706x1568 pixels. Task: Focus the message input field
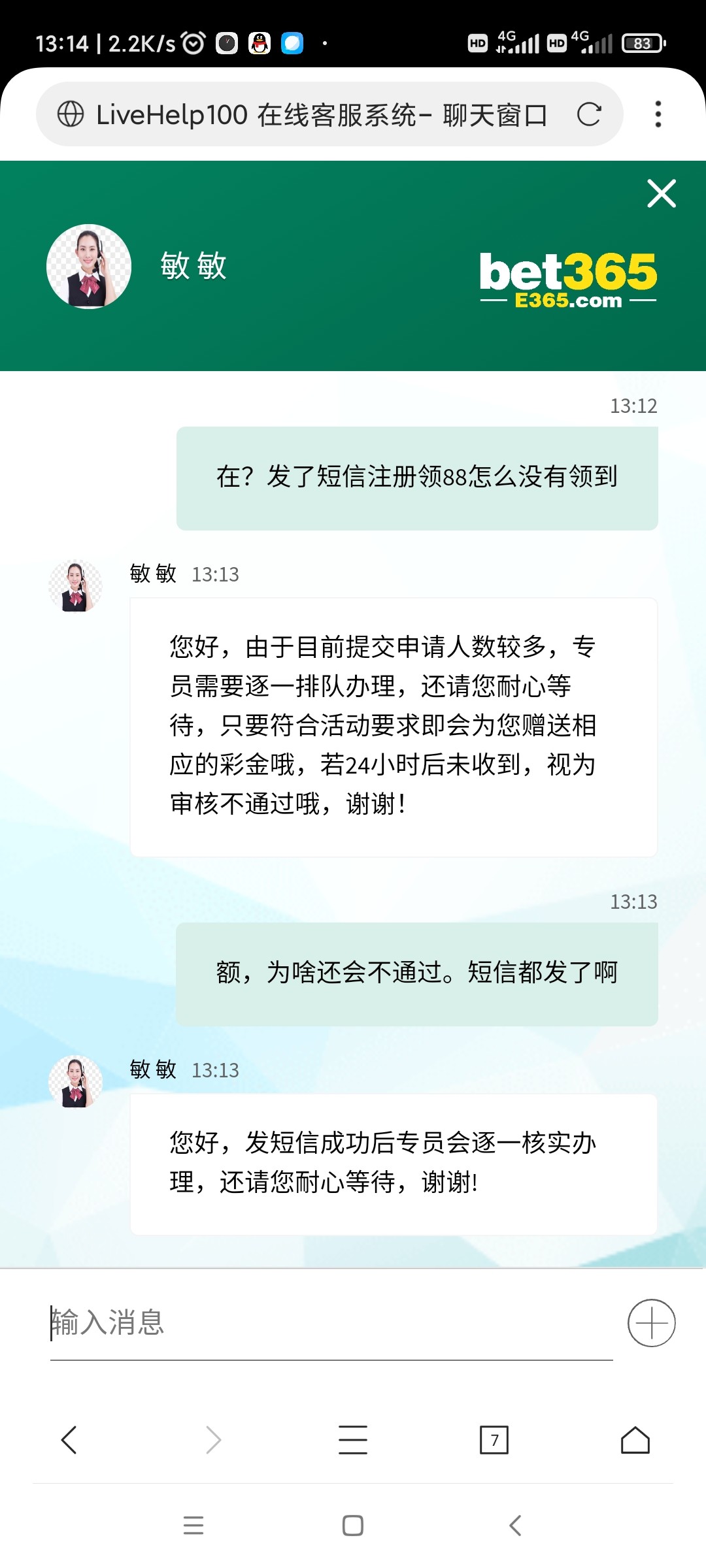pyautogui.click(x=330, y=1322)
